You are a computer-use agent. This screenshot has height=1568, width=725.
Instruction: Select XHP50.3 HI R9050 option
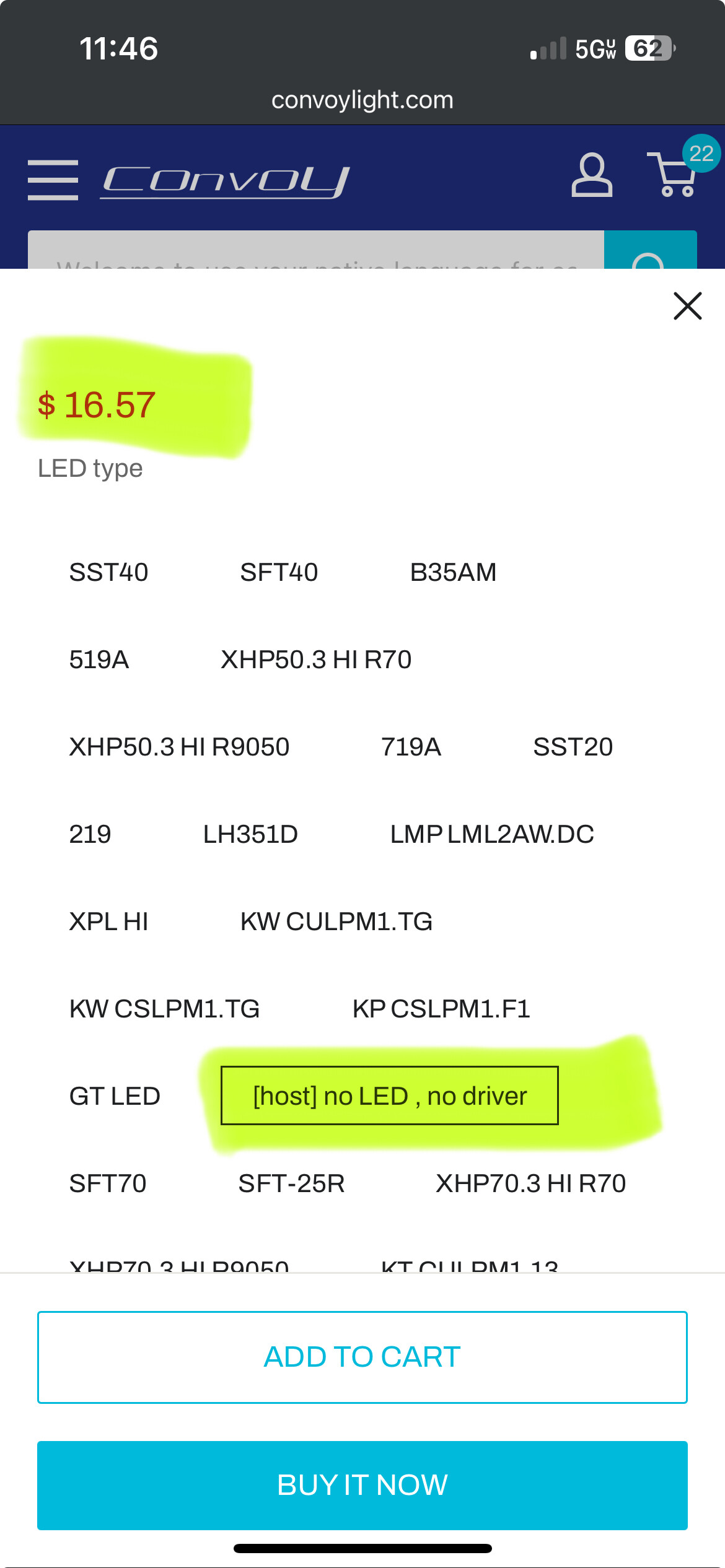click(179, 747)
